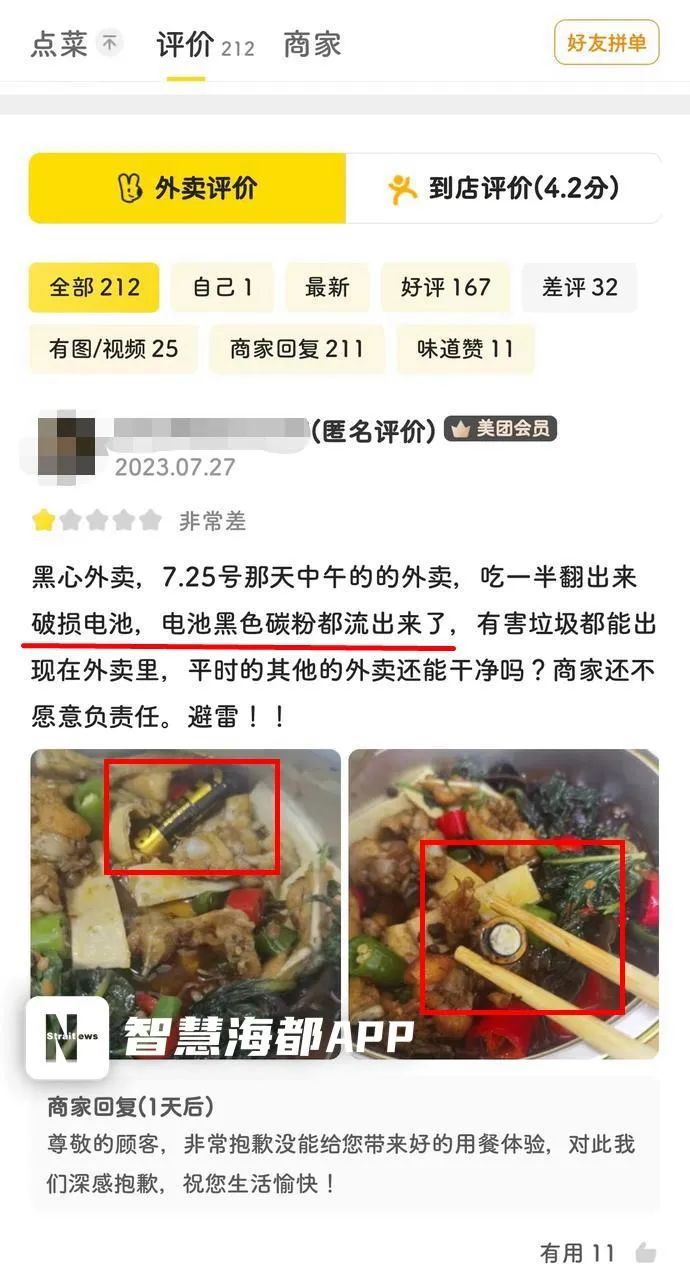690x1287 pixels.
Task: Select the 味道赞 11 filter chip
Action: (x=465, y=348)
